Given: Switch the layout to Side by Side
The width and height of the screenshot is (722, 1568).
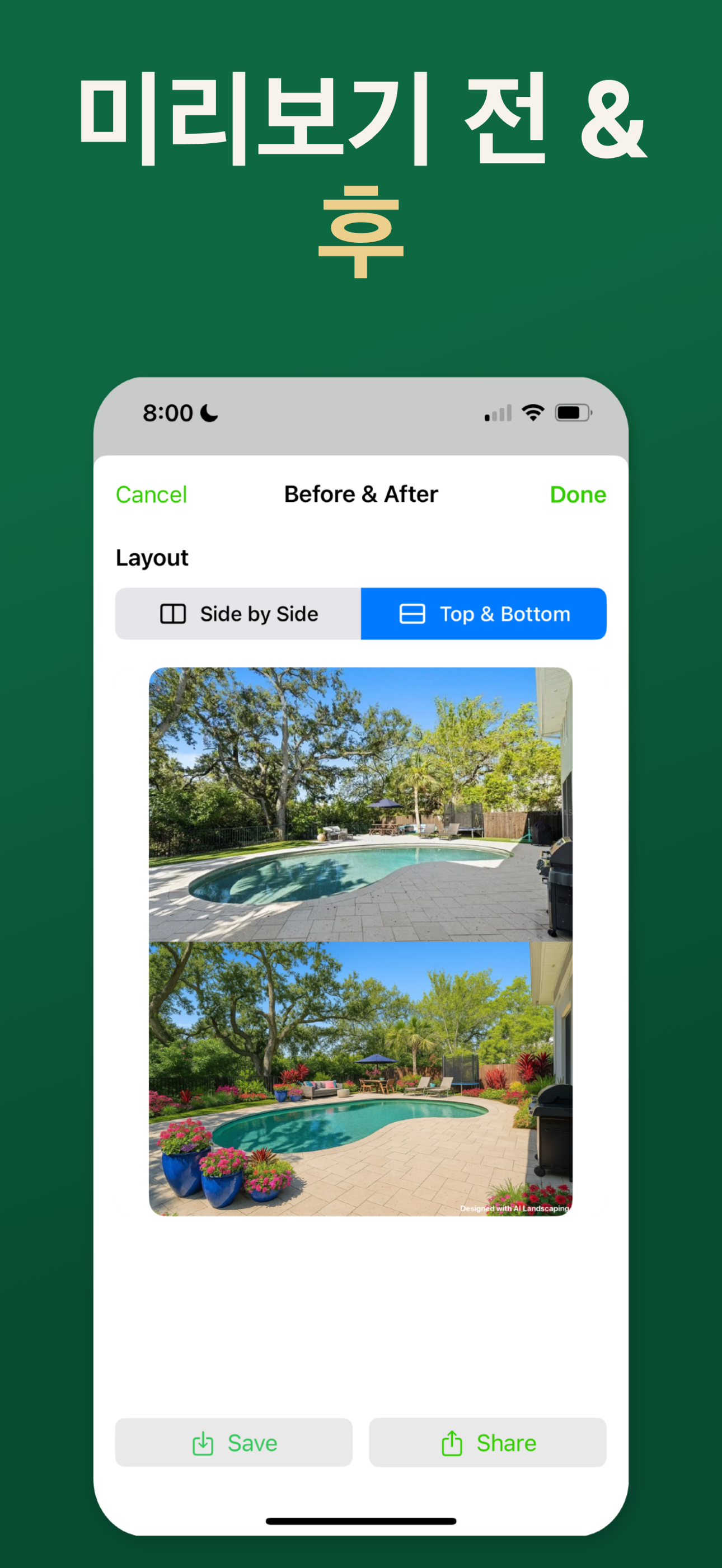Looking at the screenshot, I should 237,614.
